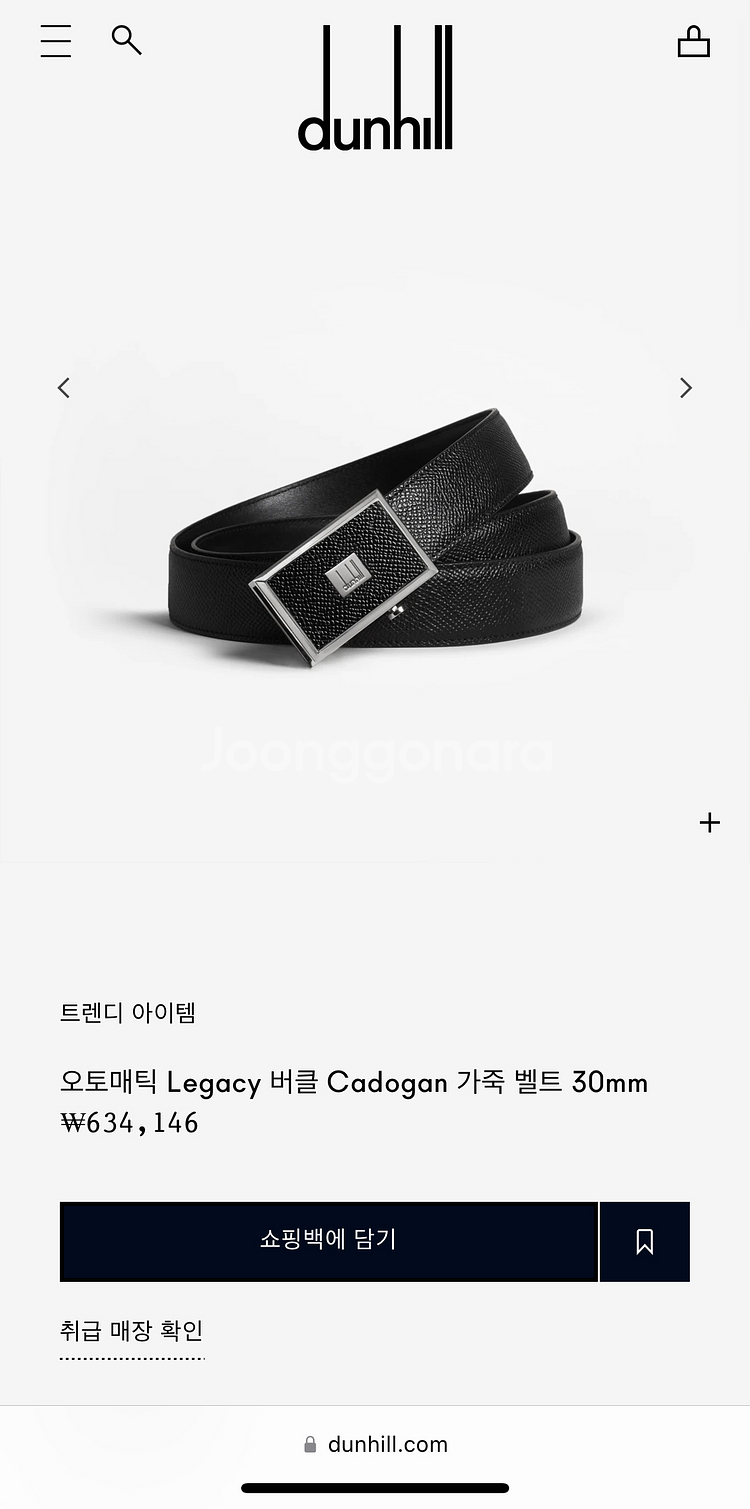Image resolution: width=750 pixels, height=1509 pixels.
Task: Open the shopping bag icon
Action: pyautogui.click(x=694, y=42)
